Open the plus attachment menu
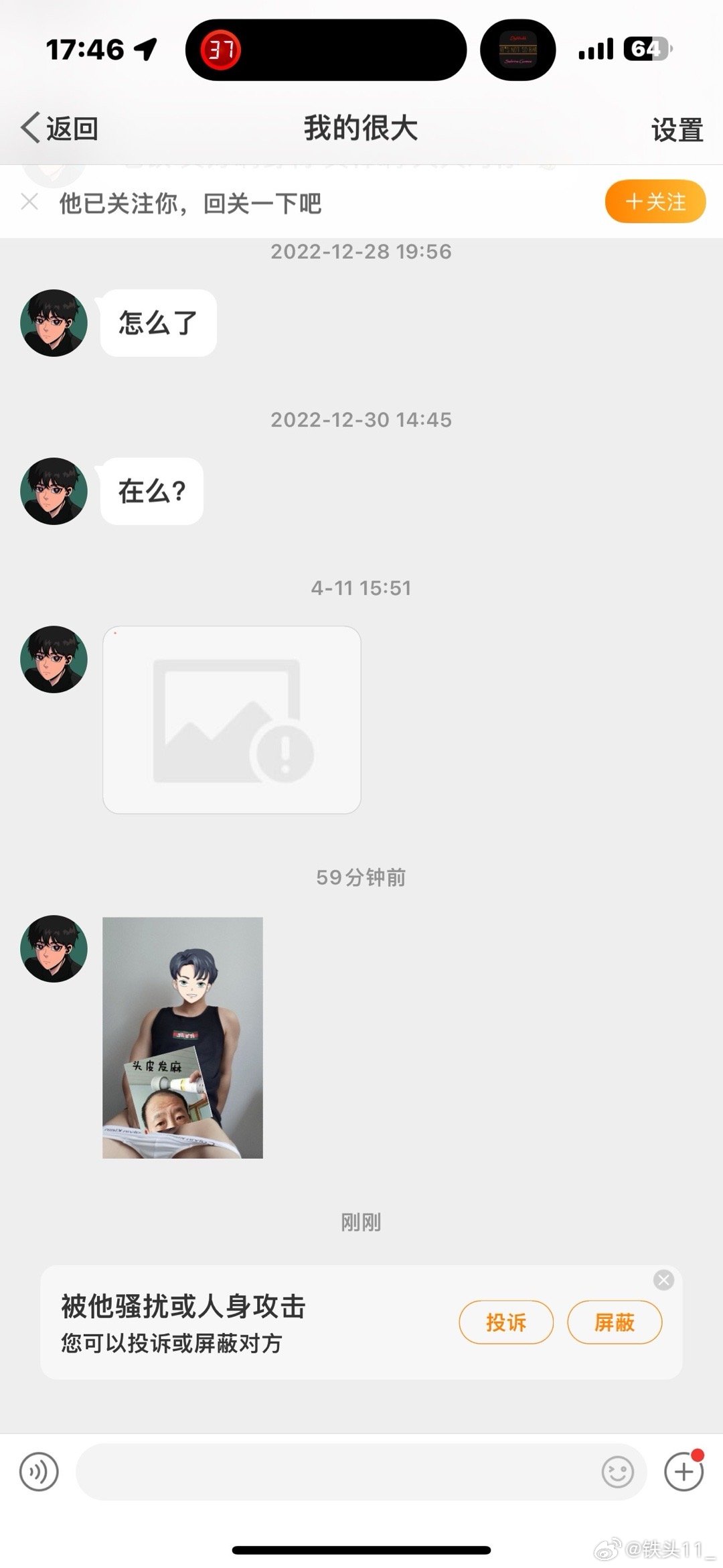Screen dimensions: 723x1568 tap(684, 1472)
